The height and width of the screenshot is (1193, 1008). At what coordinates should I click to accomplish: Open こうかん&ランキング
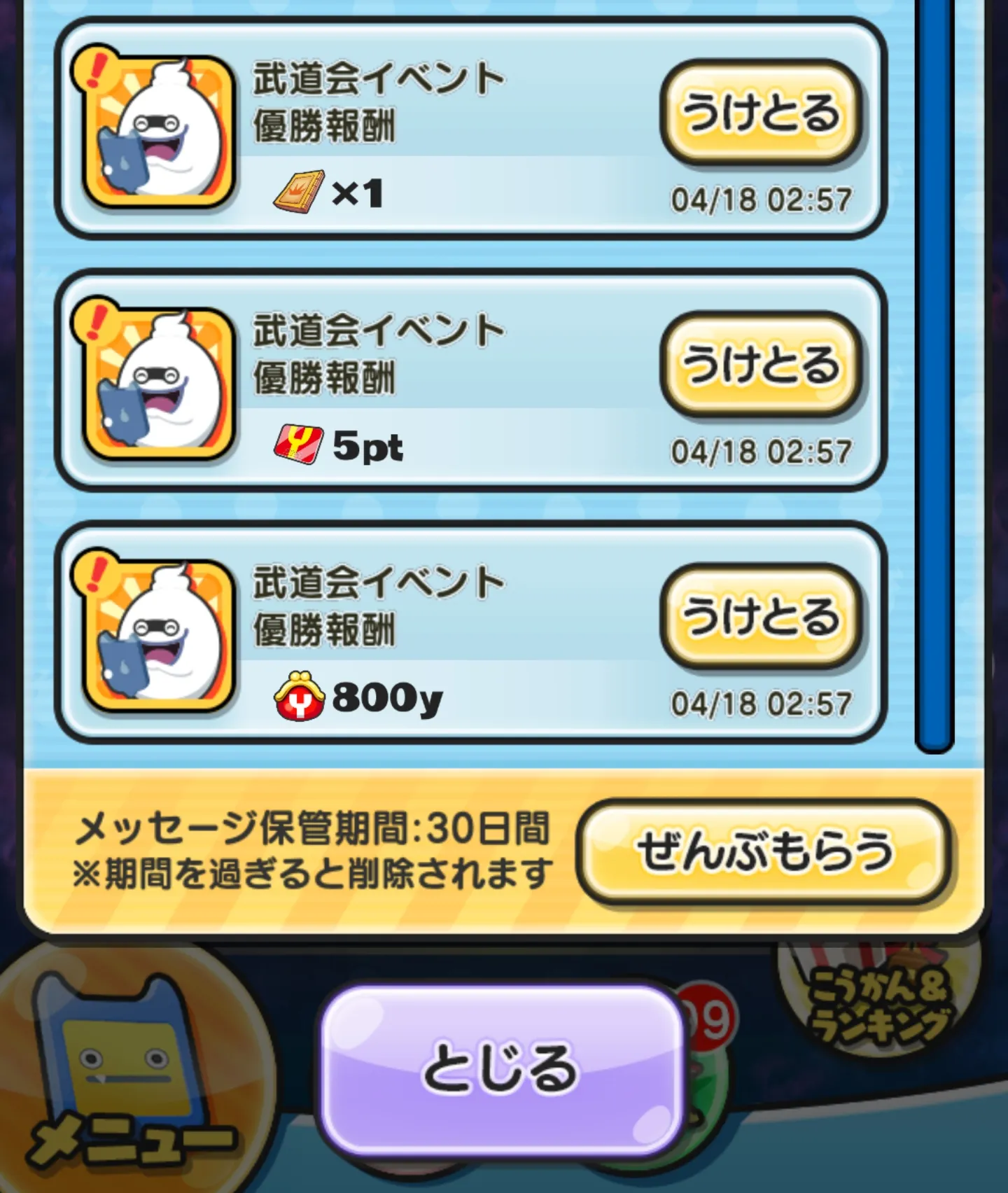click(x=878, y=1001)
